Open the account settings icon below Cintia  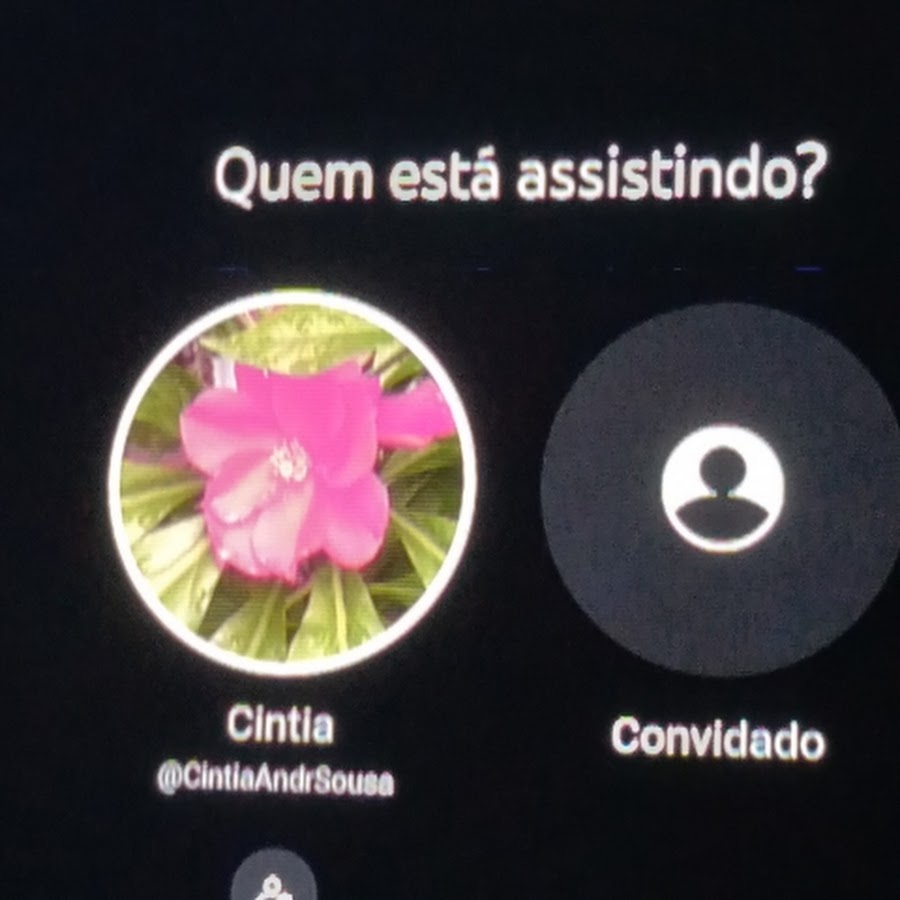(273, 880)
